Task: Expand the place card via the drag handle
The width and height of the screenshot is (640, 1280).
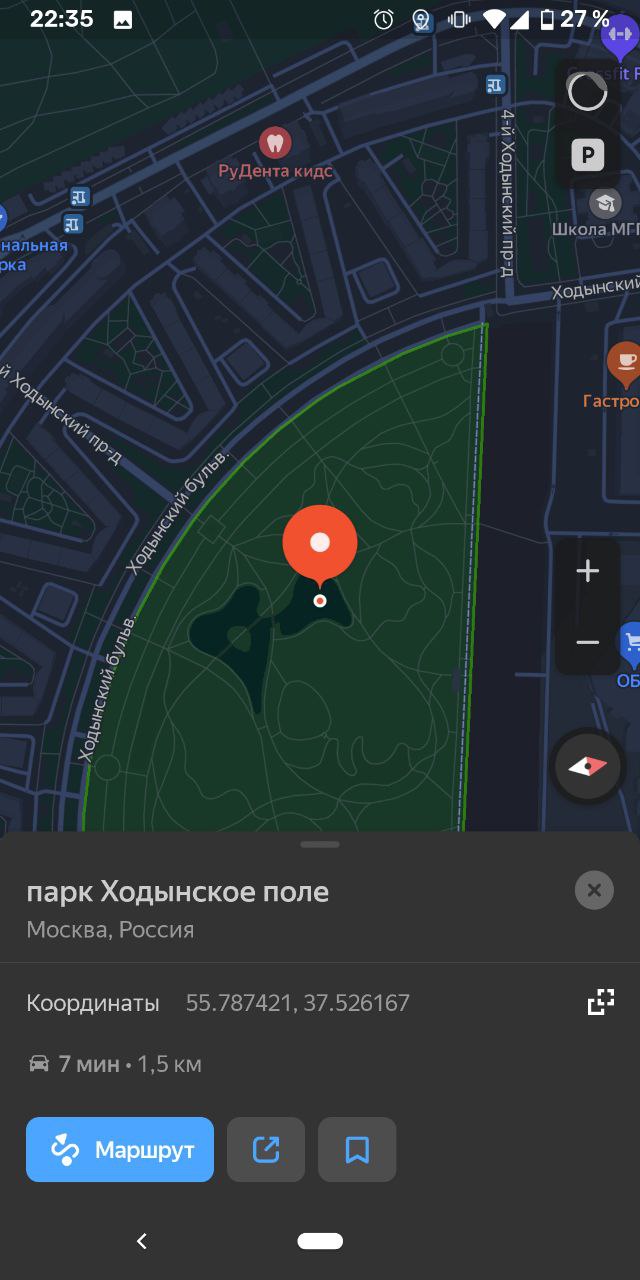Action: click(x=320, y=845)
